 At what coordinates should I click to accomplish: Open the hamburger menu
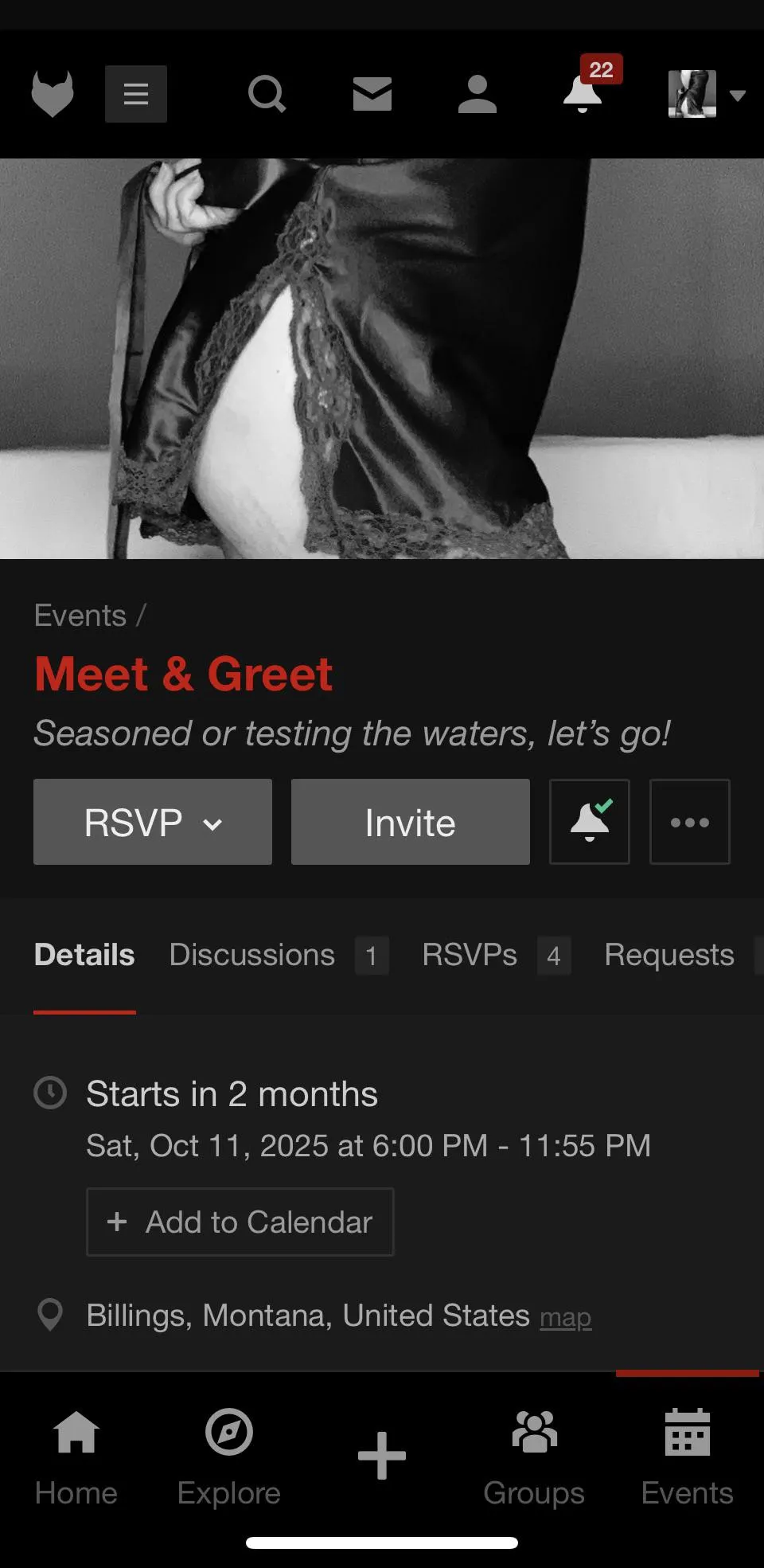pyautogui.click(x=136, y=94)
